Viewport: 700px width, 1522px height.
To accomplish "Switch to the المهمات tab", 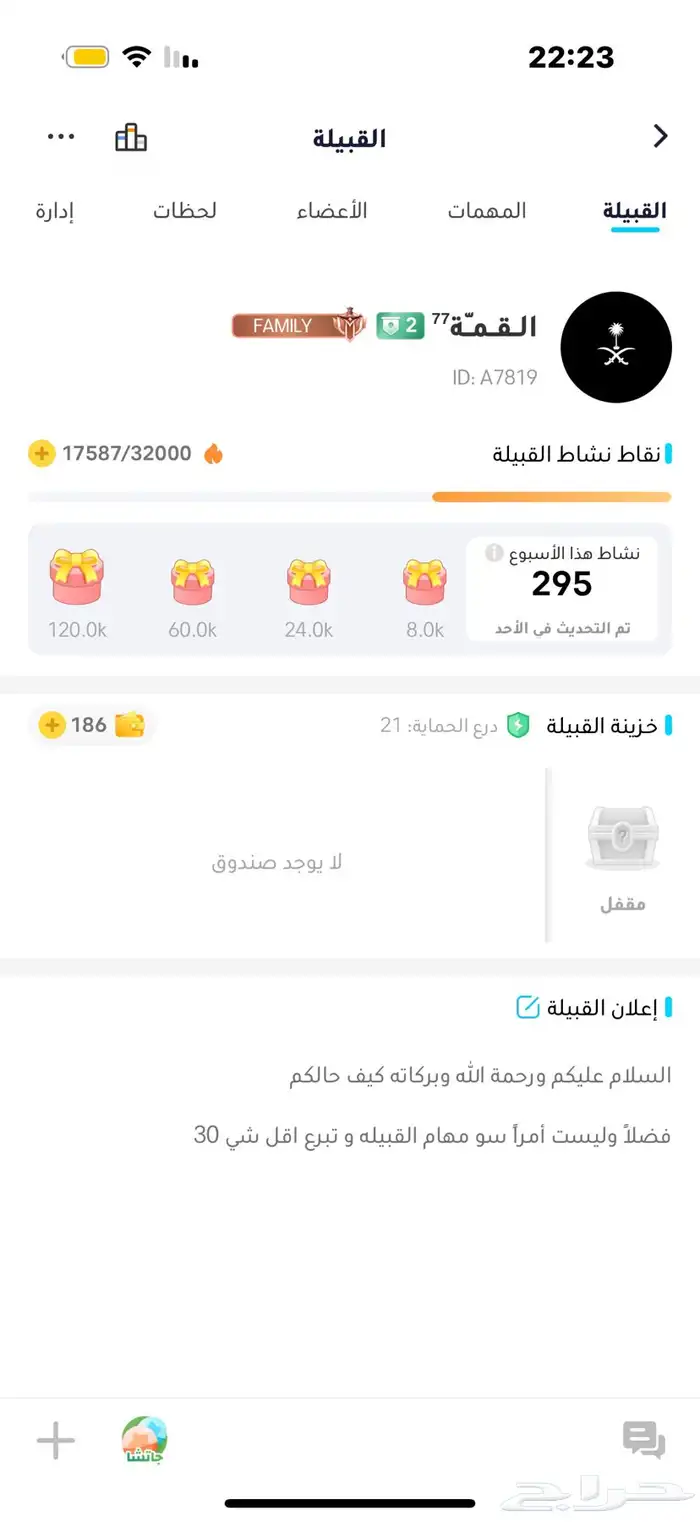I will (486, 211).
